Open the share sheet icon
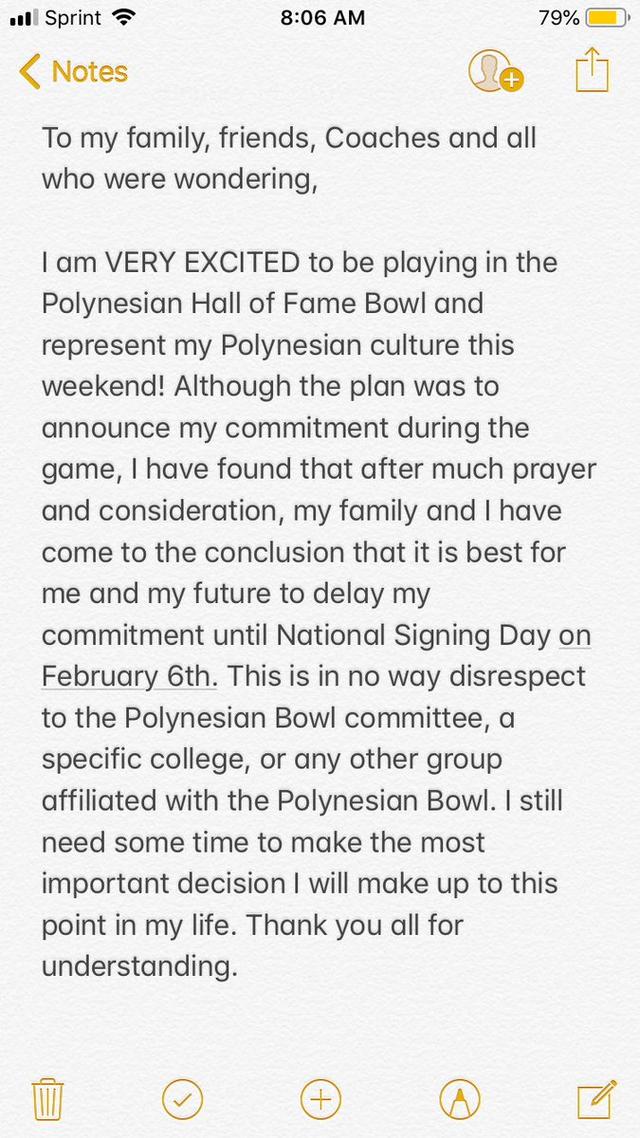Viewport: 640px width, 1138px height. pos(592,72)
